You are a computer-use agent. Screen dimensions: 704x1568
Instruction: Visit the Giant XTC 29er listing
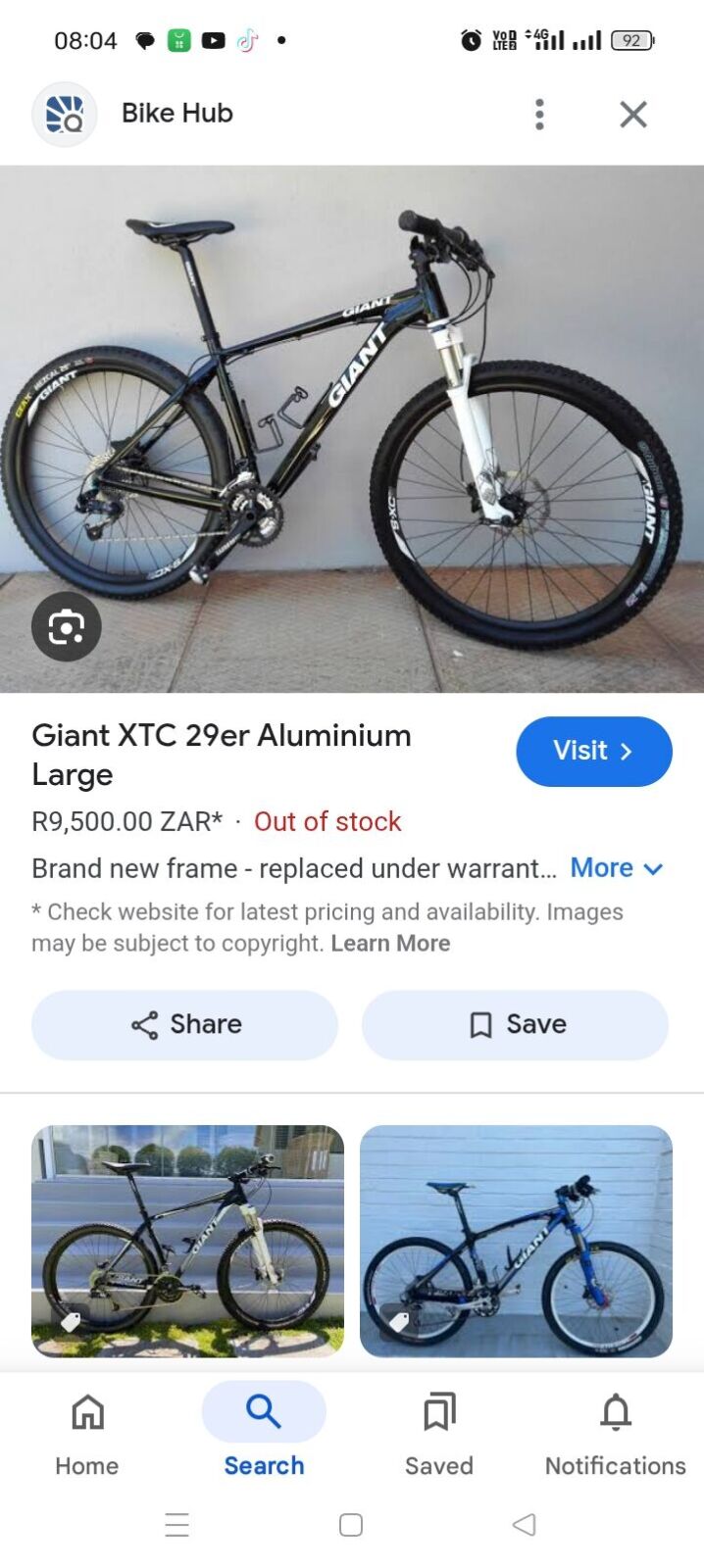(x=593, y=752)
